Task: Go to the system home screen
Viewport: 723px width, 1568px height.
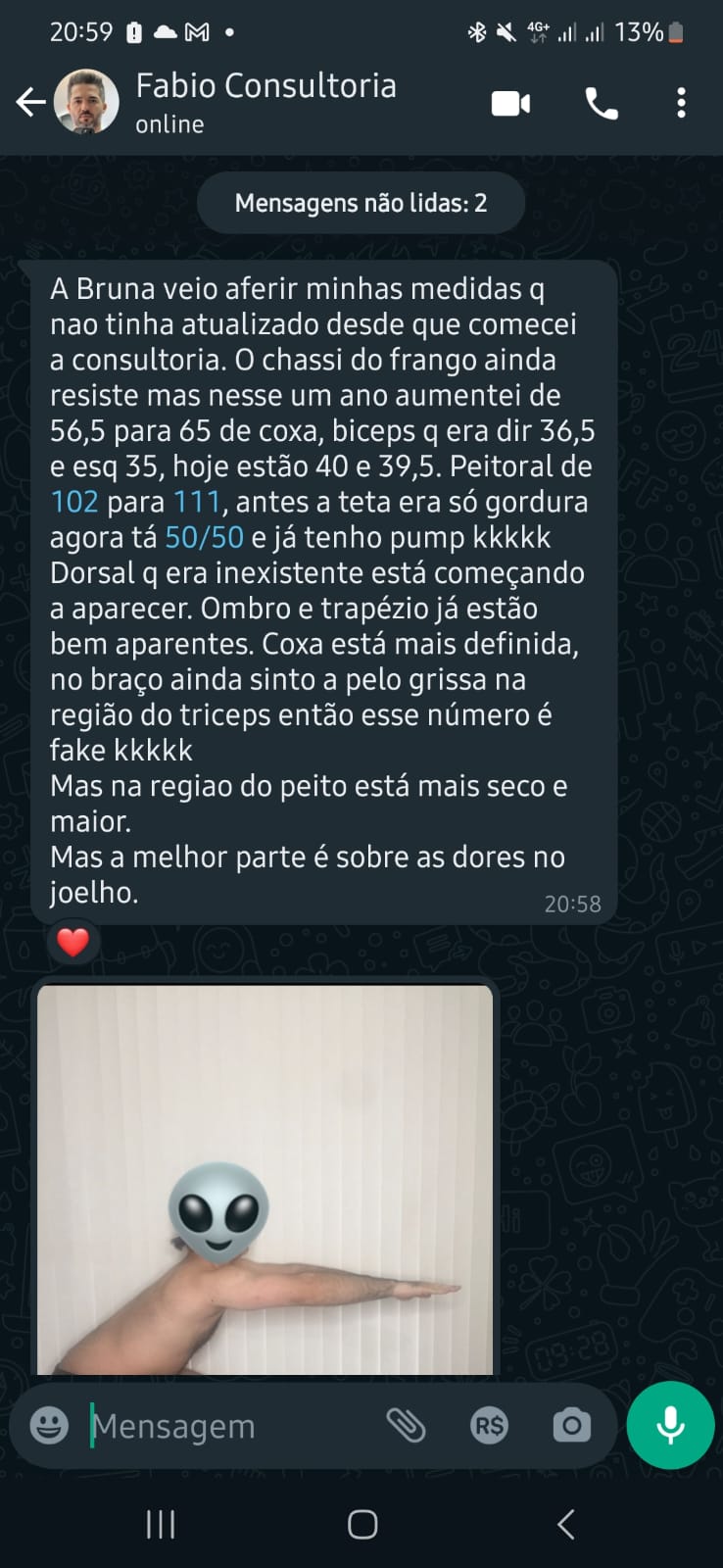Action: click(361, 1524)
